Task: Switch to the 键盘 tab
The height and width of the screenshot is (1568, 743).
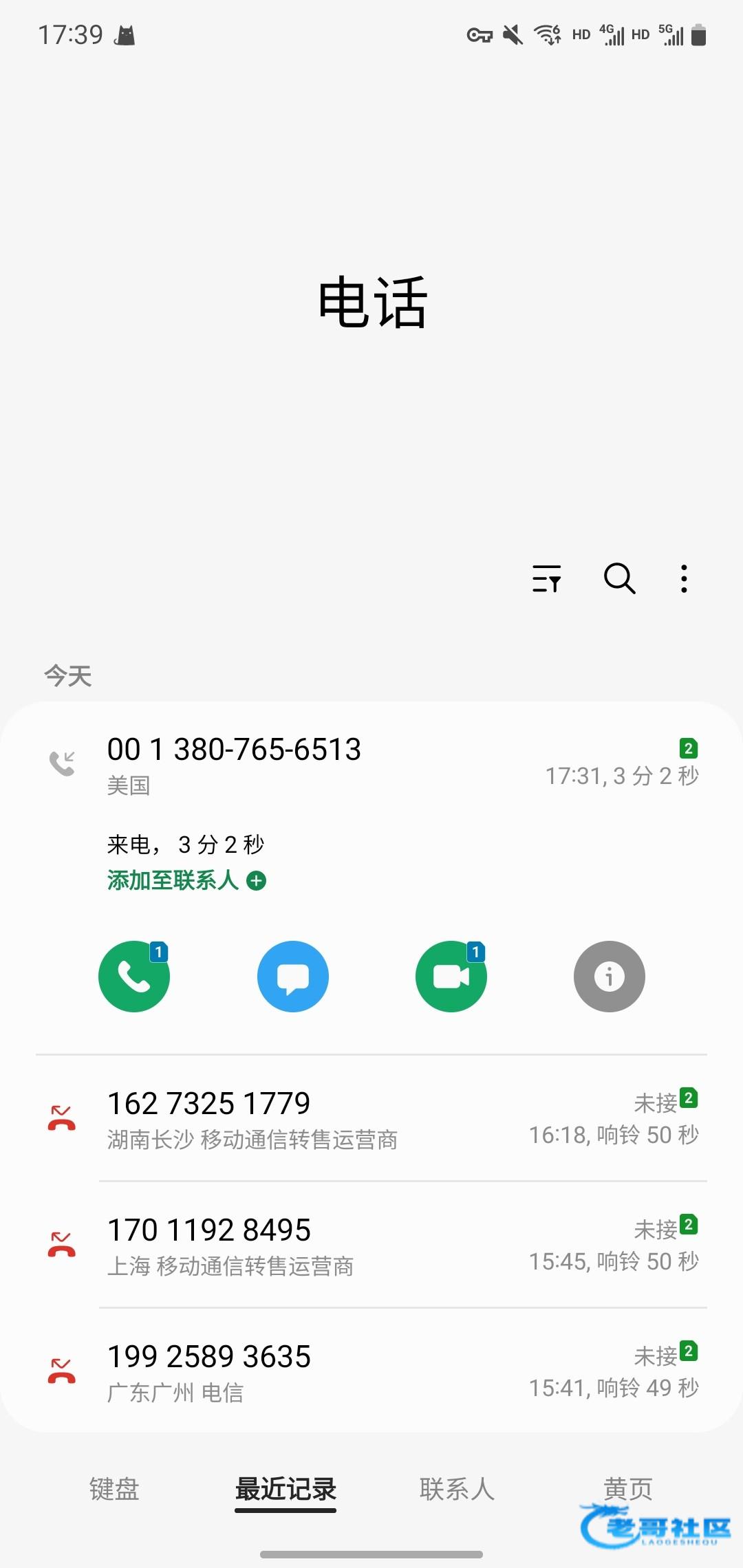Action: (114, 1489)
